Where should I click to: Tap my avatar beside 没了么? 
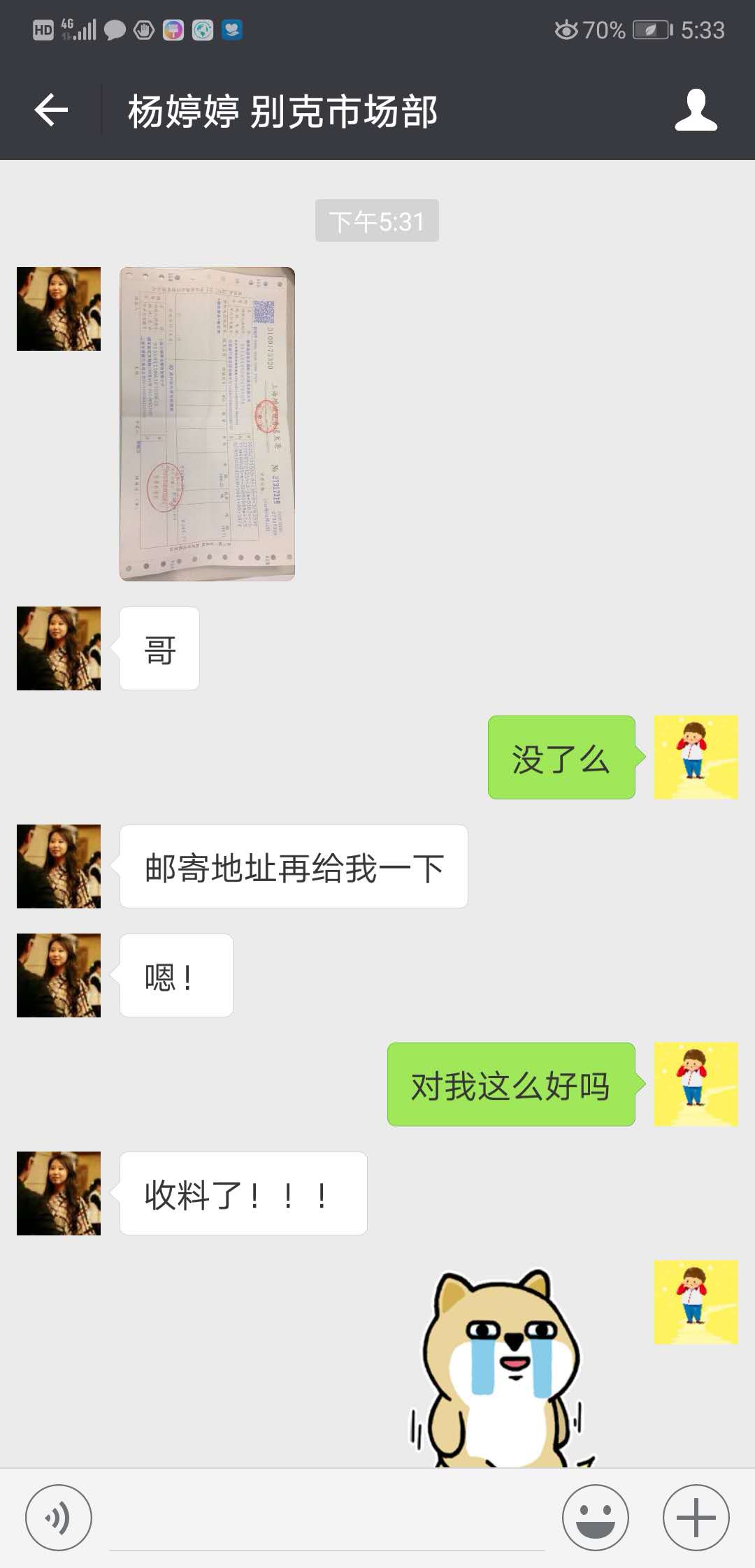point(696,757)
